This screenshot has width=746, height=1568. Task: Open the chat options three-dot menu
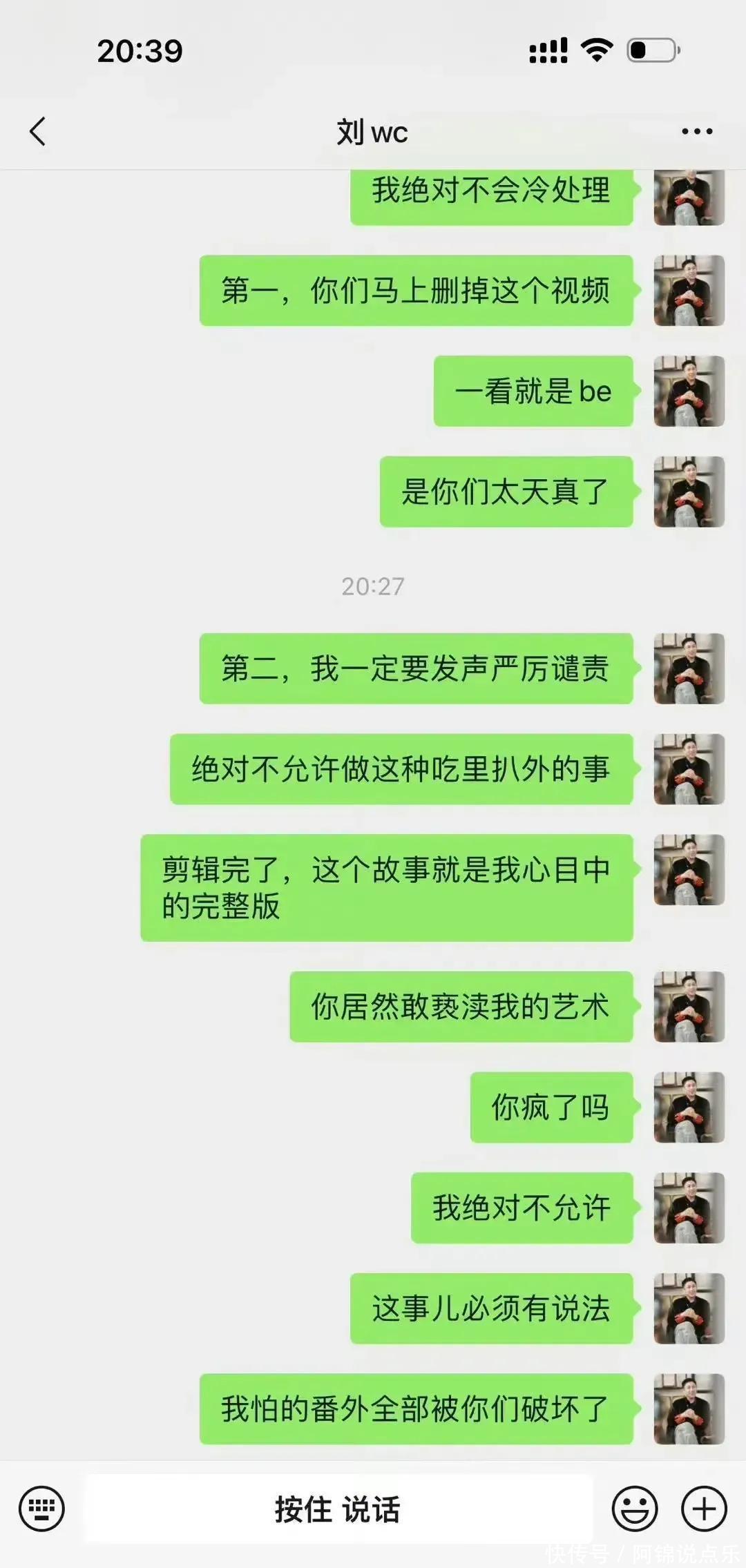(696, 131)
